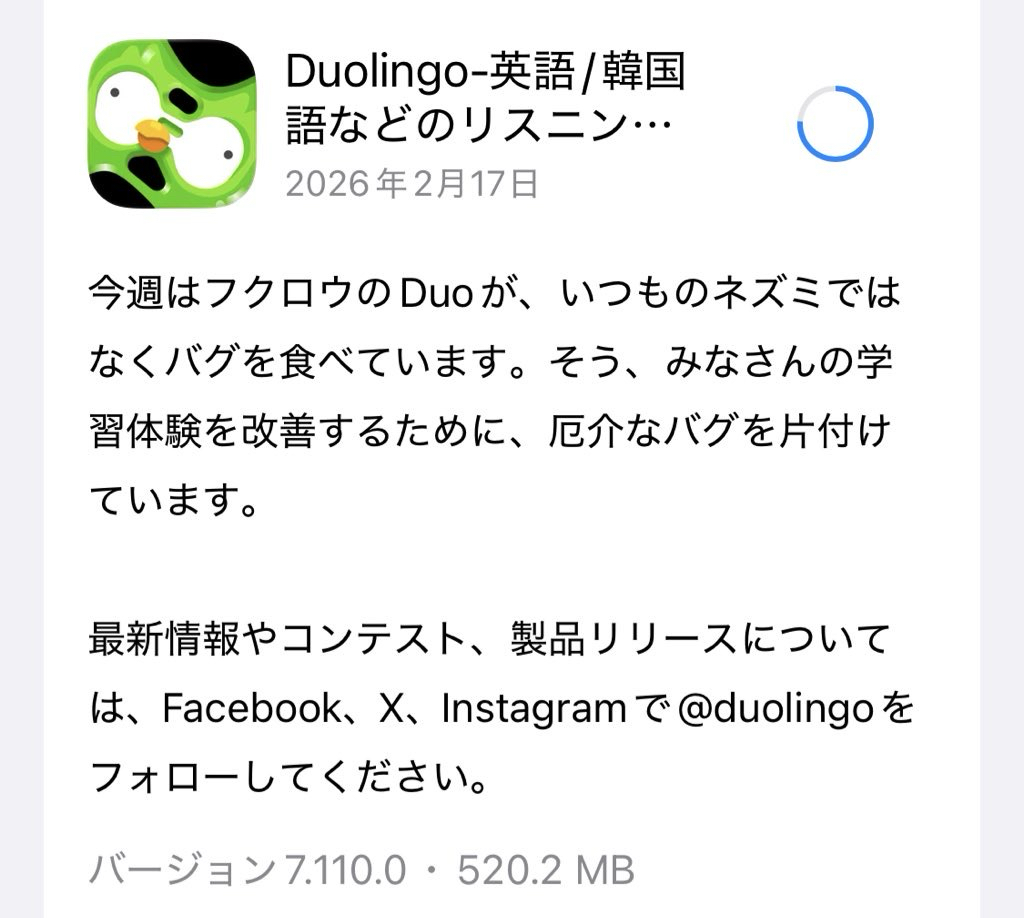
Task: Open the Duolingo app page via icon
Action: [172, 124]
